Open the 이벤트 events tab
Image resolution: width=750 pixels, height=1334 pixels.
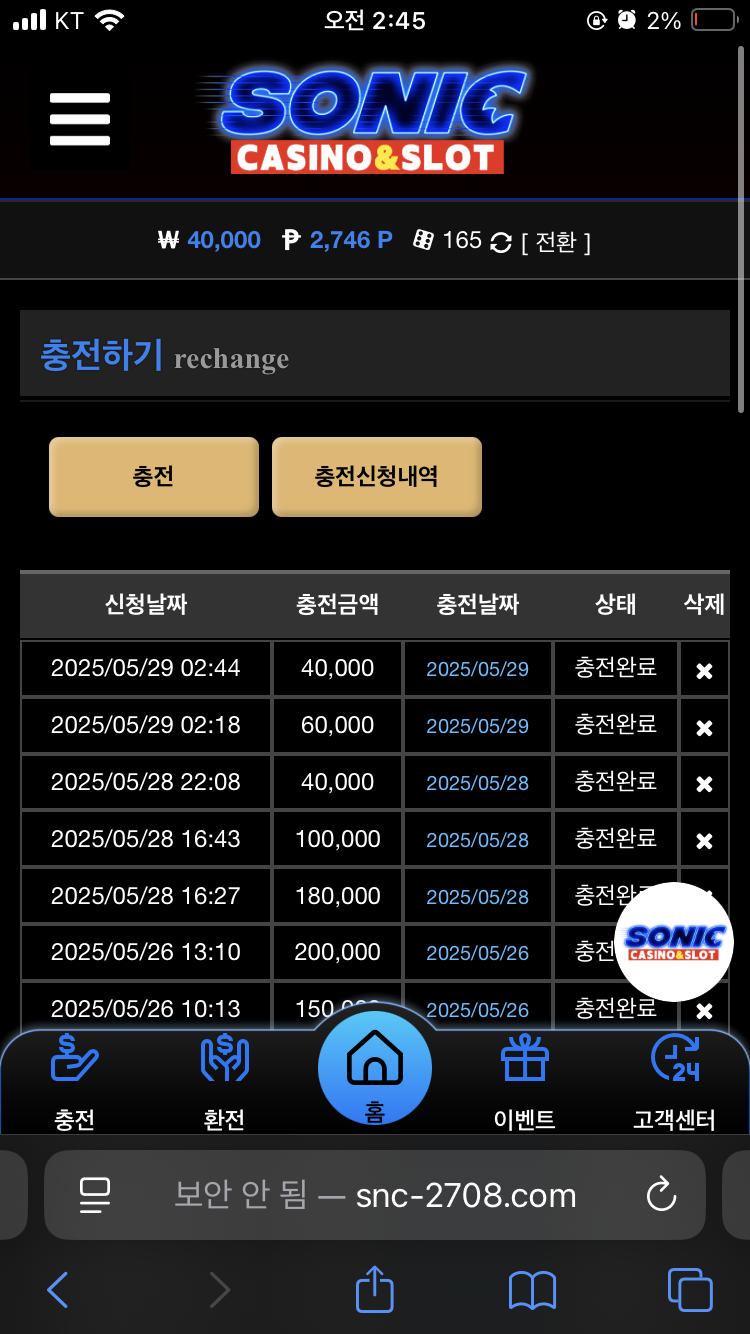[x=525, y=1082]
